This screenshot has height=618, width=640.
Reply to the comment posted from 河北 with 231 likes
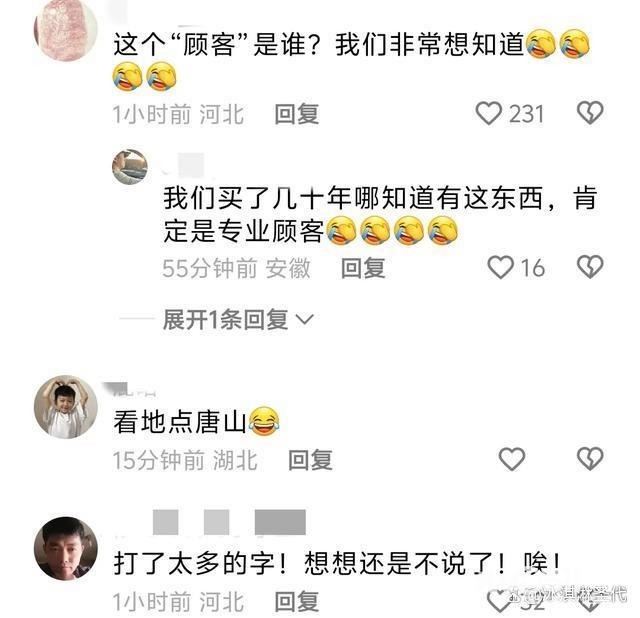click(x=297, y=115)
